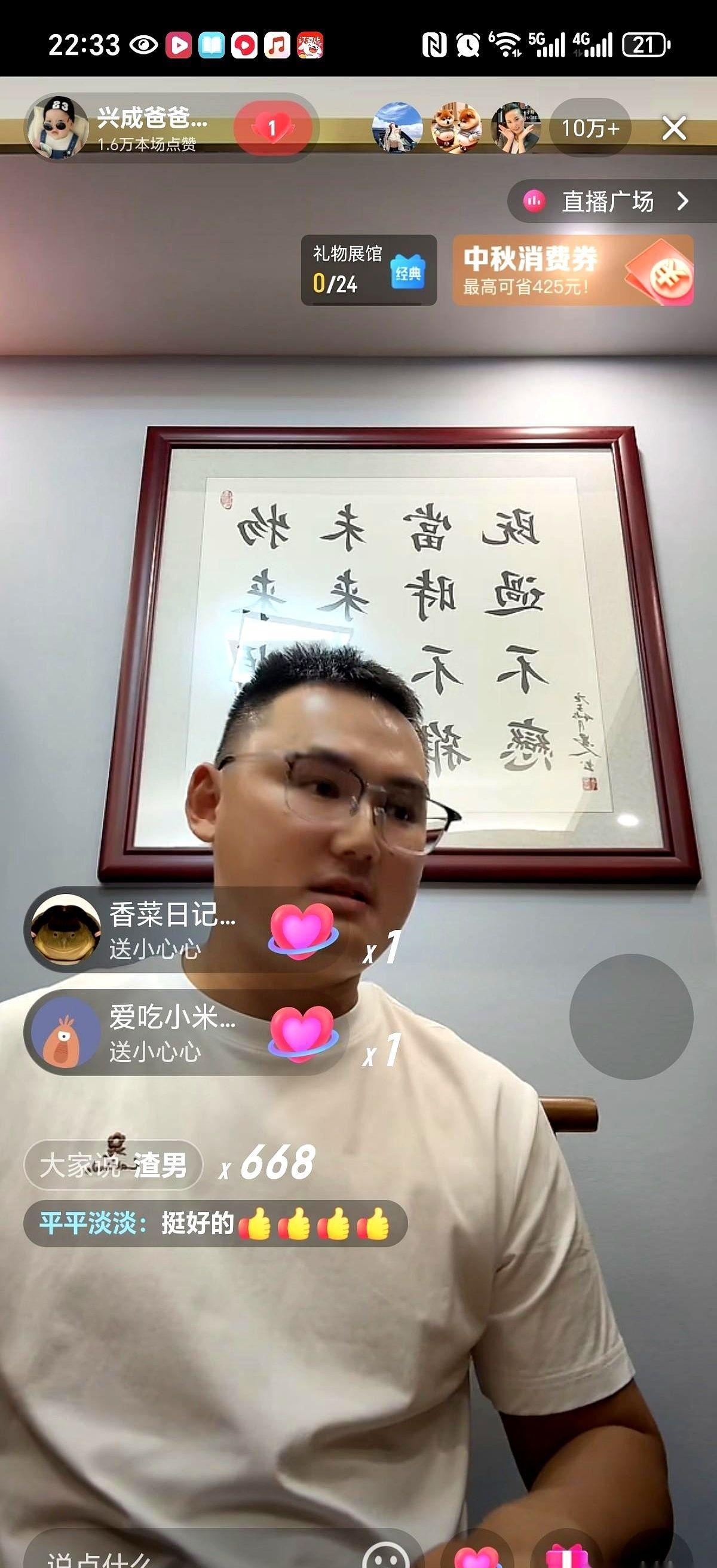Open the streamer 兴成爸爸 profile
Screen dimensions: 717x1568
click(57, 127)
